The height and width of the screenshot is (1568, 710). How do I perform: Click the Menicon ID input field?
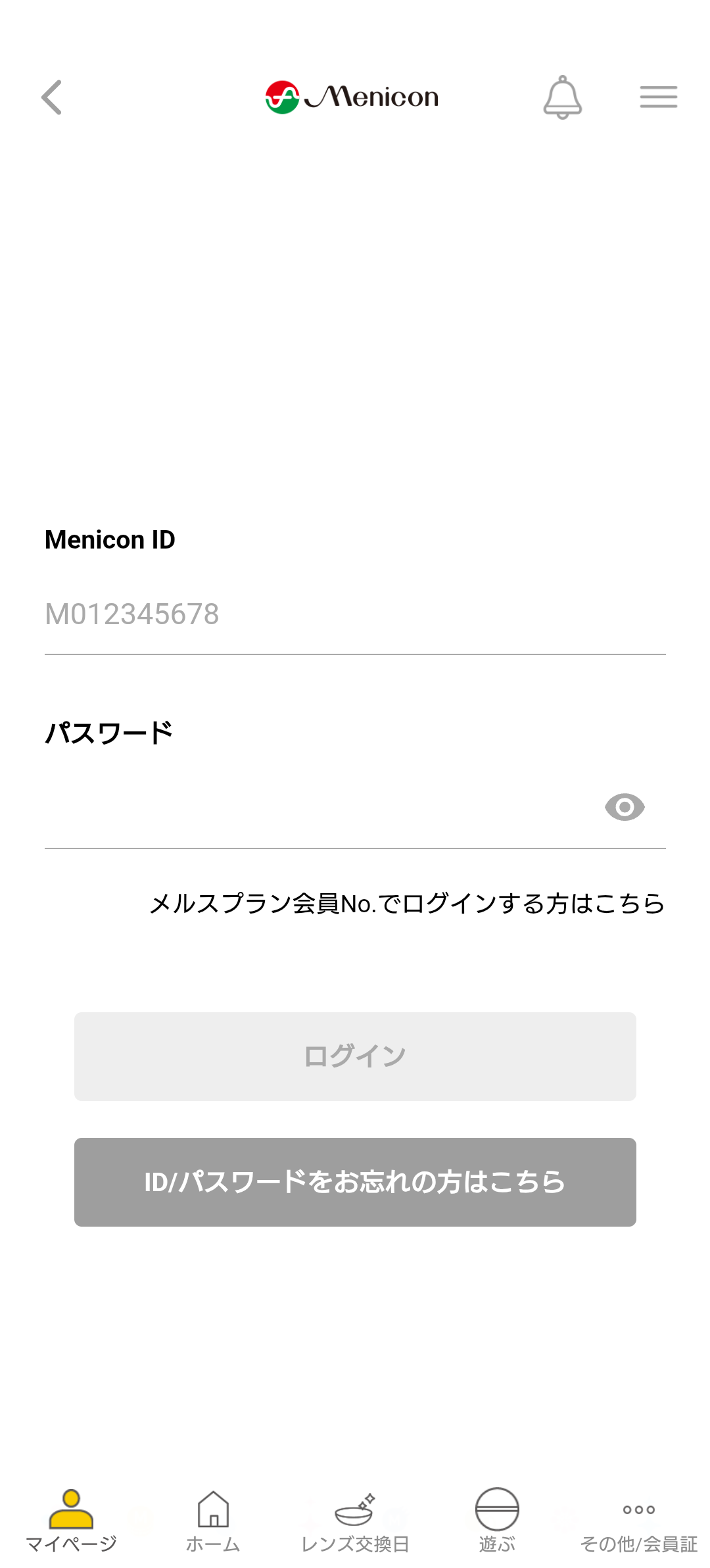pyautogui.click(x=355, y=617)
